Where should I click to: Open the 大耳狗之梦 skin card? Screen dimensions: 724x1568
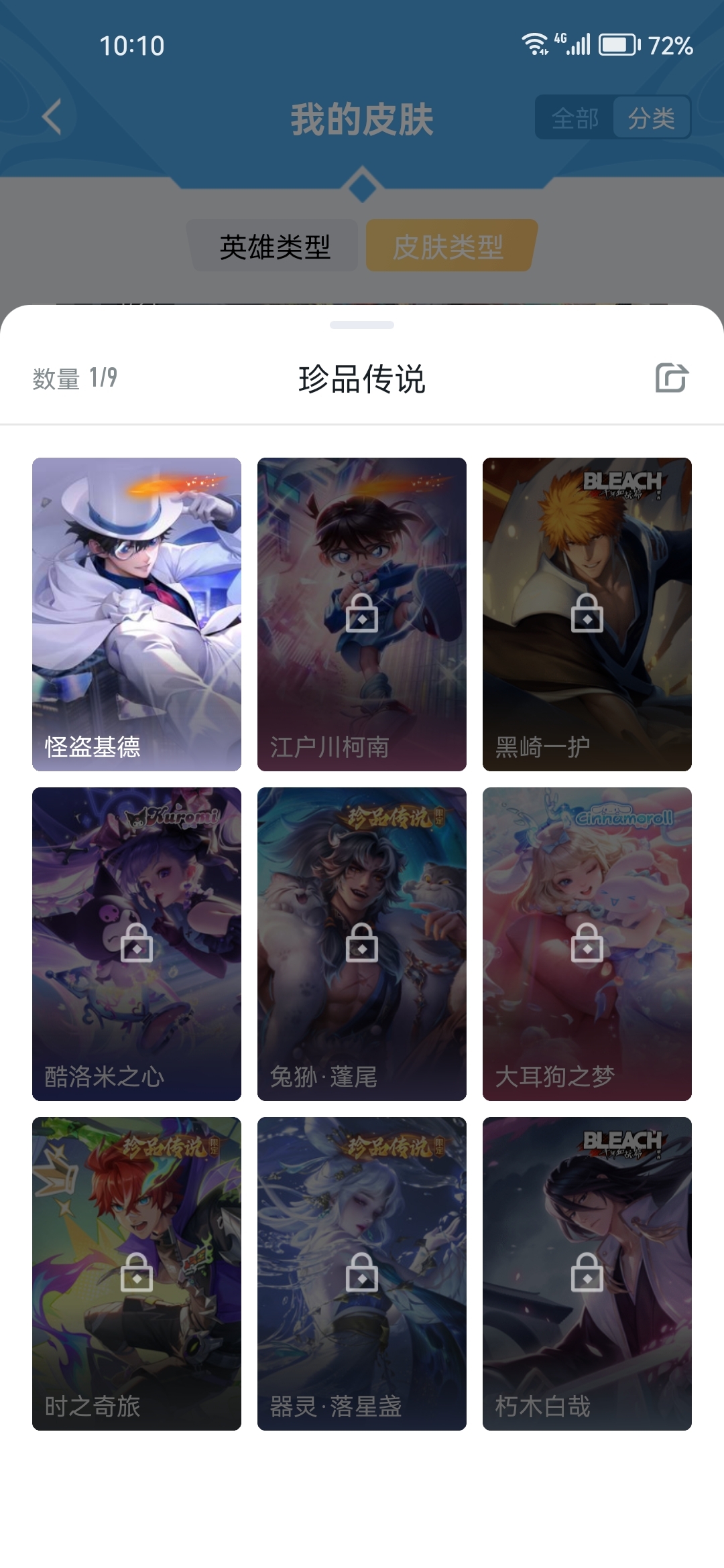coord(587,943)
